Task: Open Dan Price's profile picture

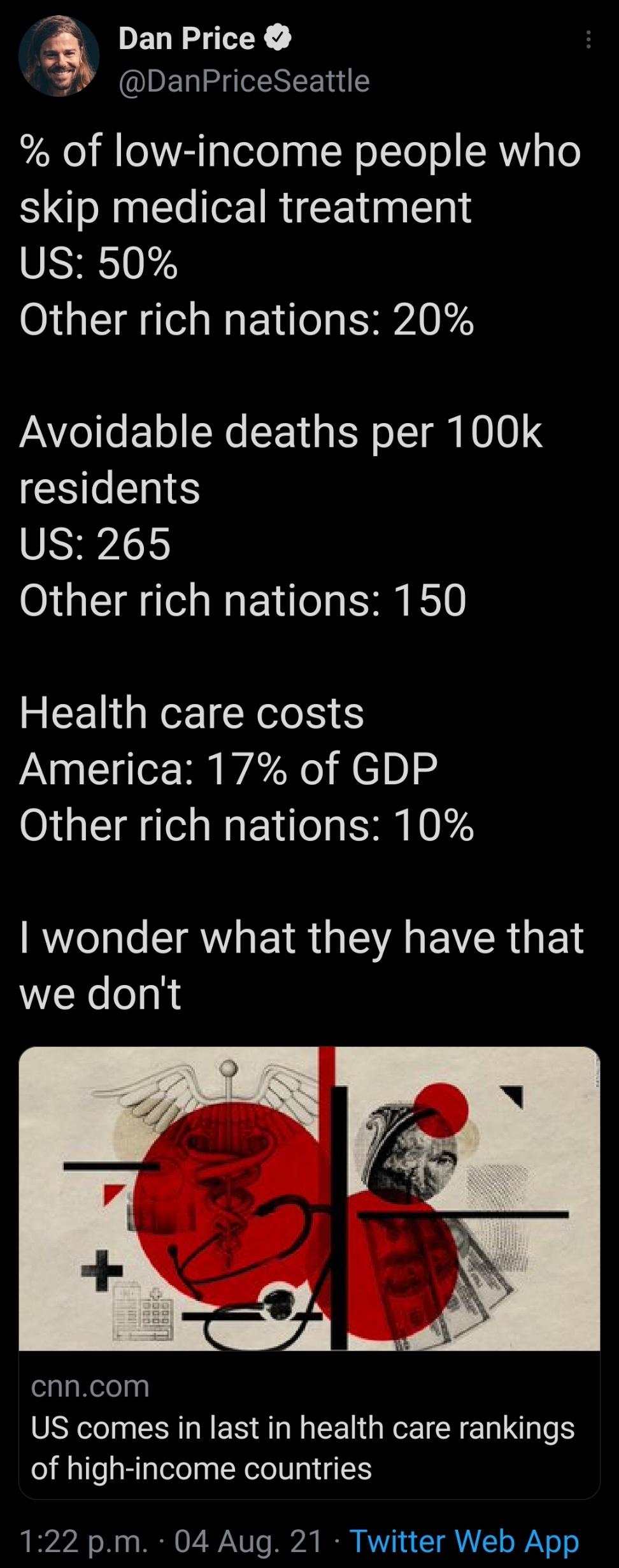Action: (59, 55)
